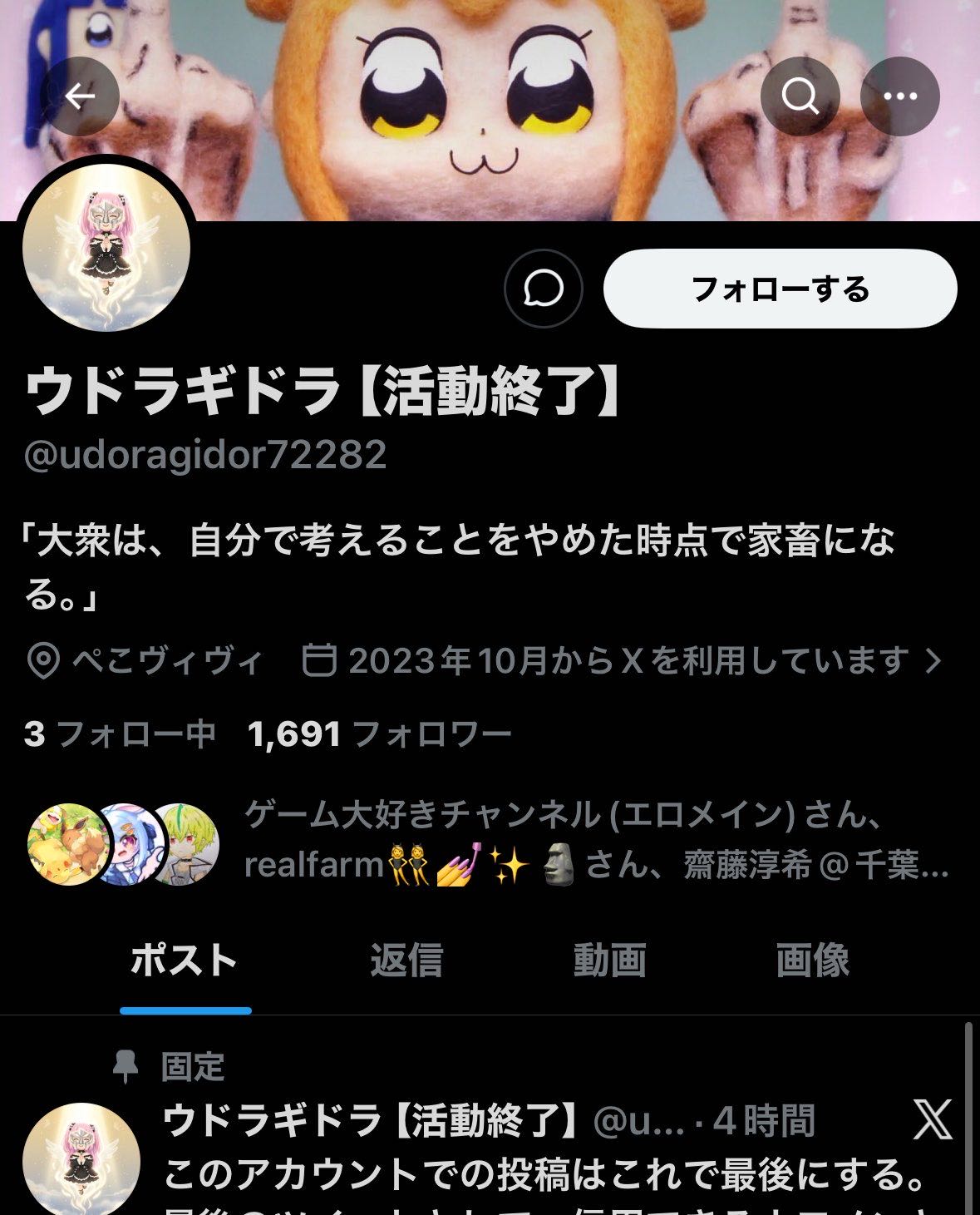Switch to the 画像 tab
The width and height of the screenshot is (980, 1215).
coord(812,961)
